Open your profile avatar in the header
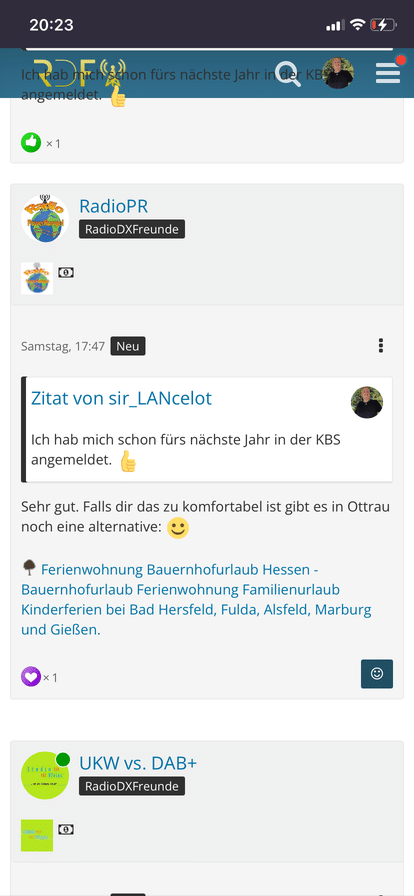Viewport: 414px width, 896px height. (x=338, y=73)
